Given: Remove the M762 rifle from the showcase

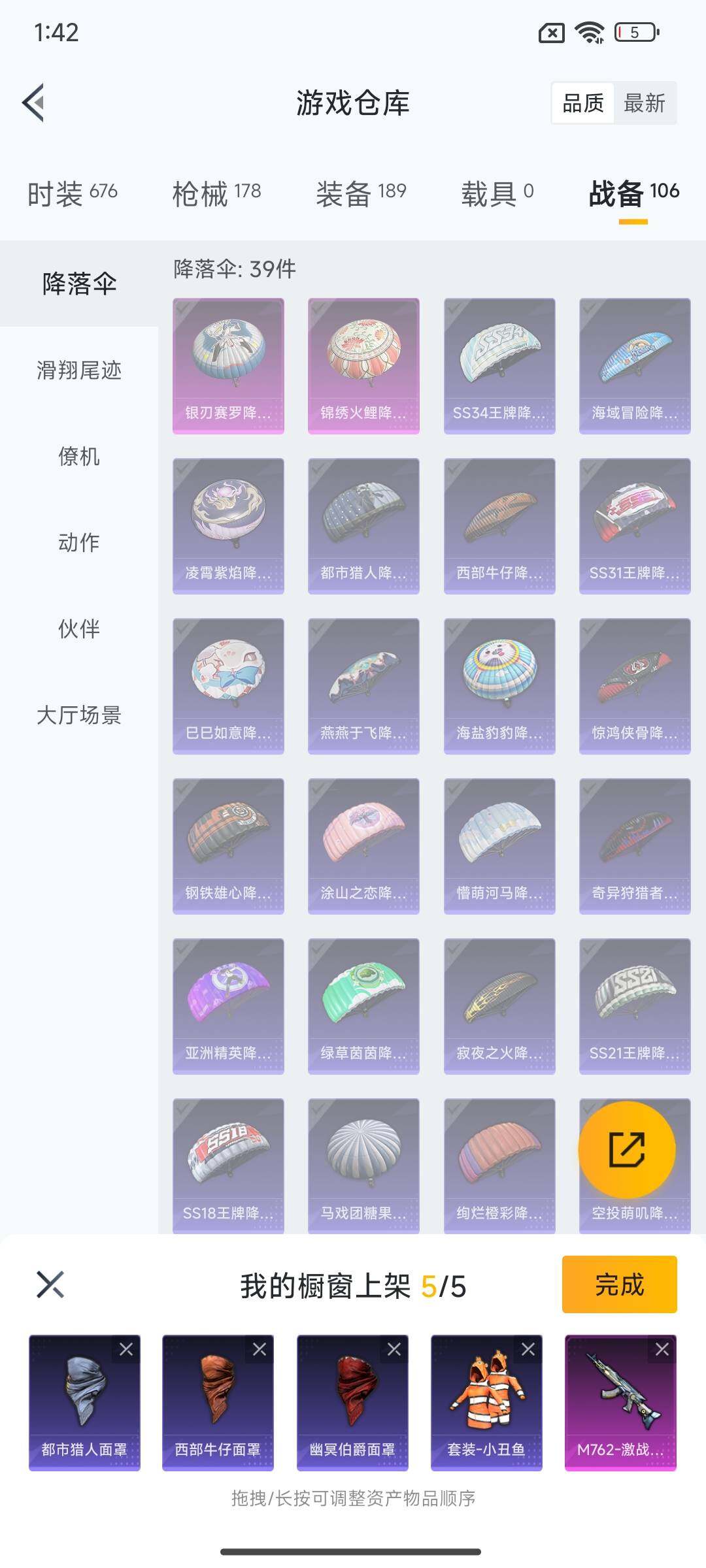Looking at the screenshot, I should pos(662,1349).
